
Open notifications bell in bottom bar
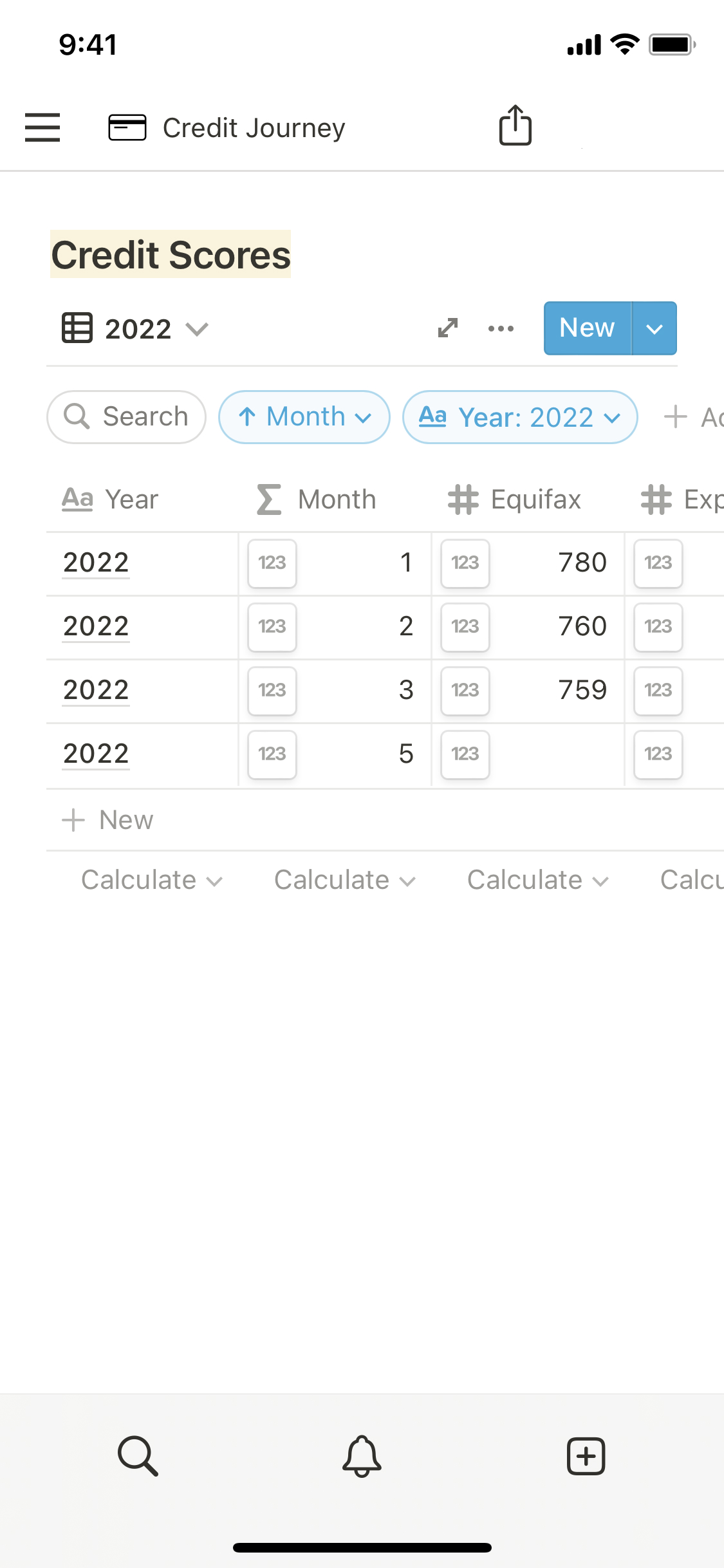[362, 1456]
